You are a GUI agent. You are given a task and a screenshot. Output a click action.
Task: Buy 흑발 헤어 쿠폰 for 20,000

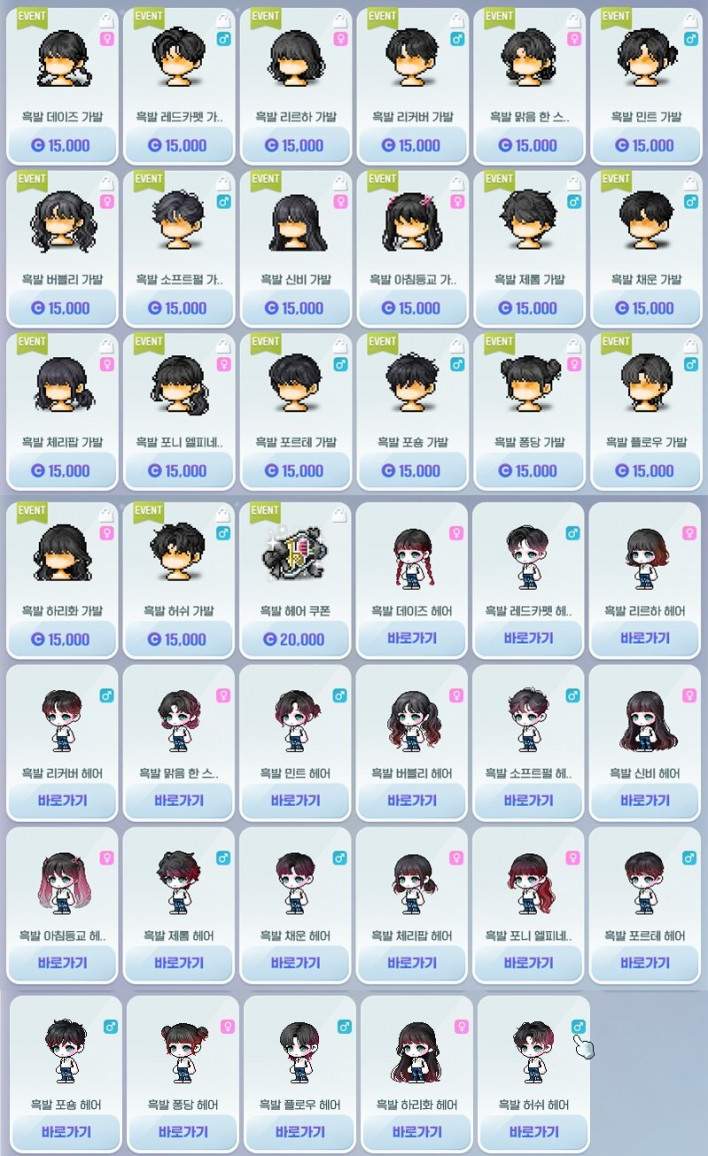(296, 639)
